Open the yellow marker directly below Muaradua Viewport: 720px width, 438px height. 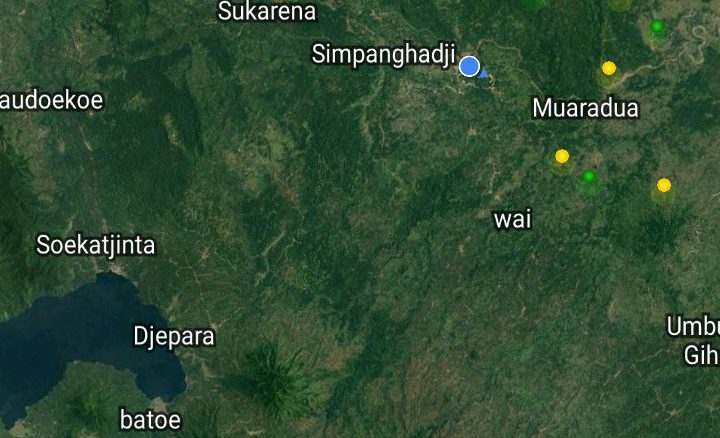click(562, 156)
